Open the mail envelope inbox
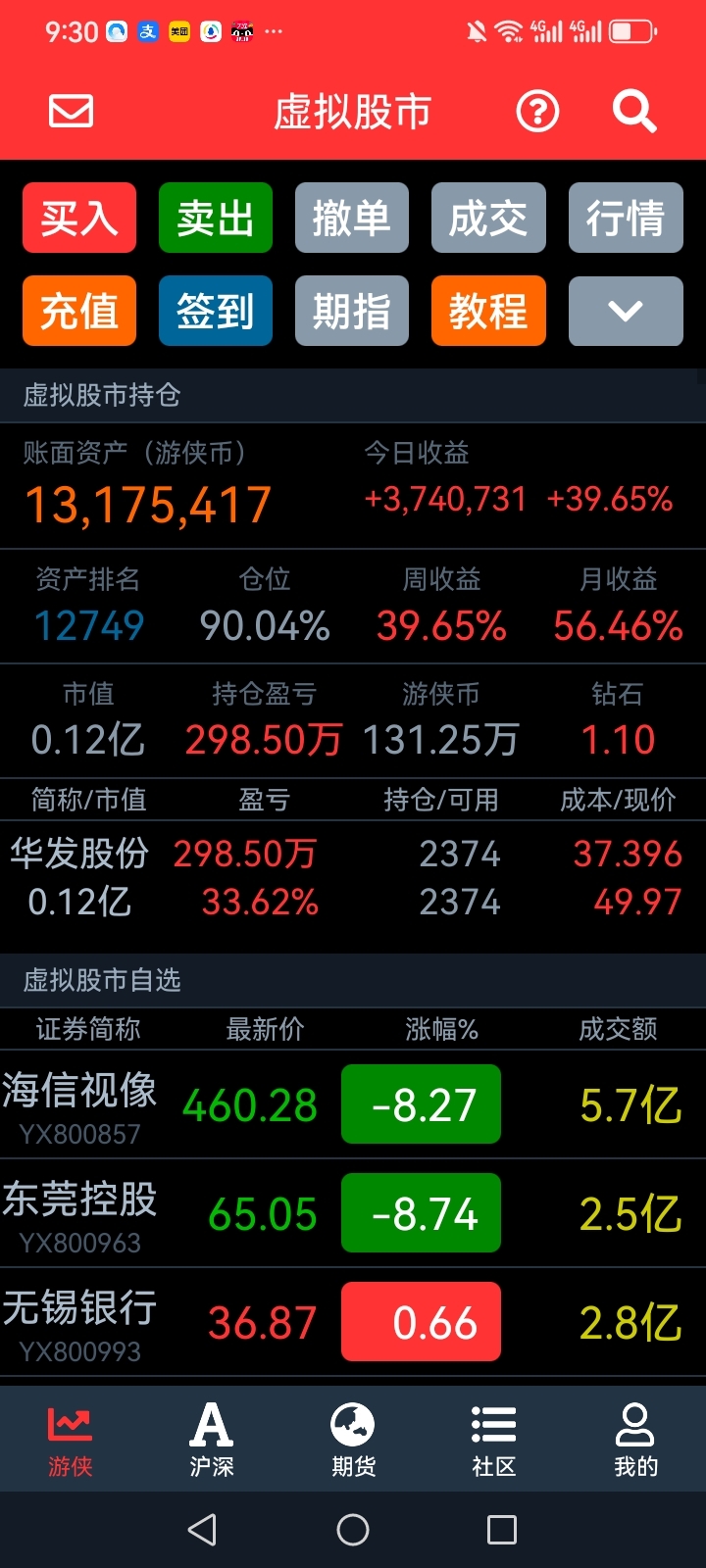Image resolution: width=706 pixels, height=1568 pixels. pyautogui.click(x=72, y=111)
